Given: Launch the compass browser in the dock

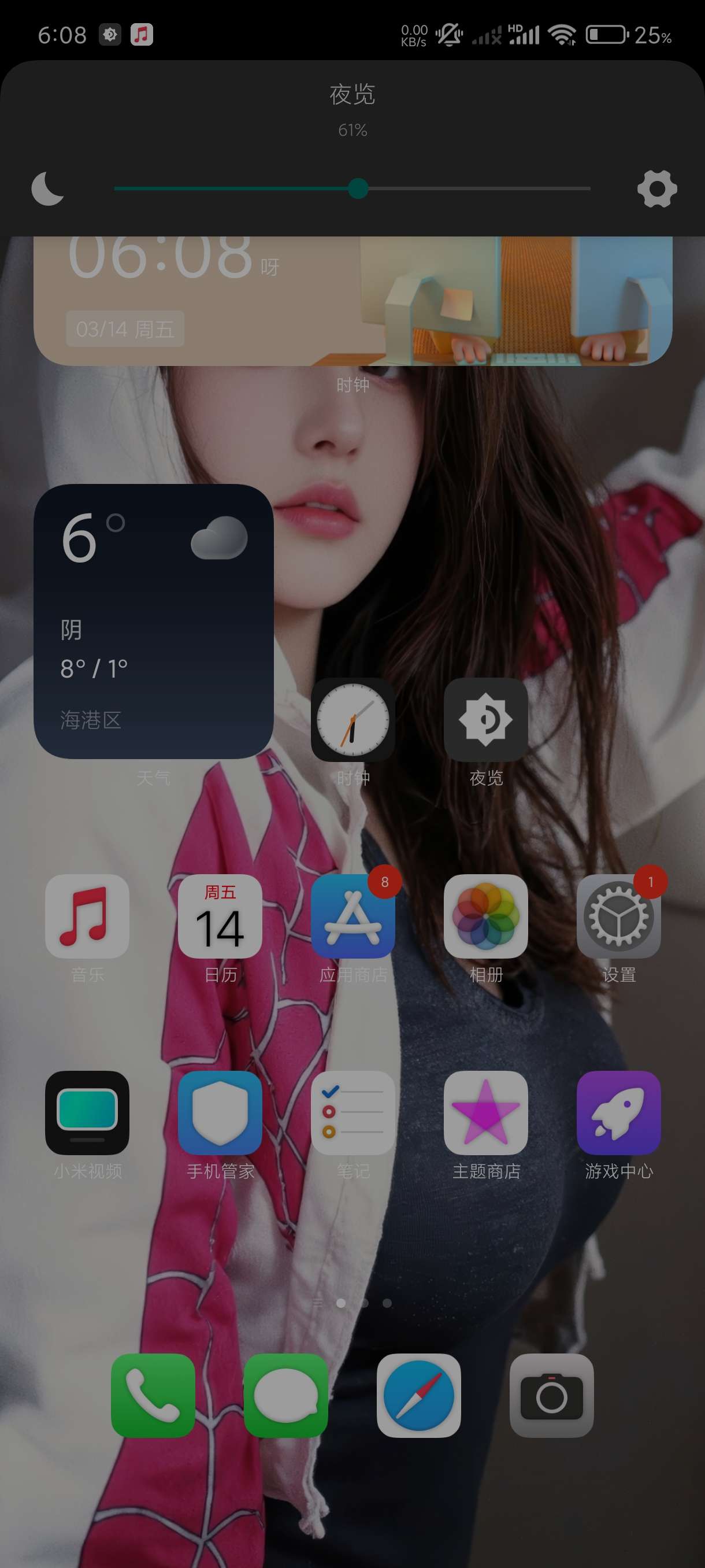Looking at the screenshot, I should (x=418, y=1395).
